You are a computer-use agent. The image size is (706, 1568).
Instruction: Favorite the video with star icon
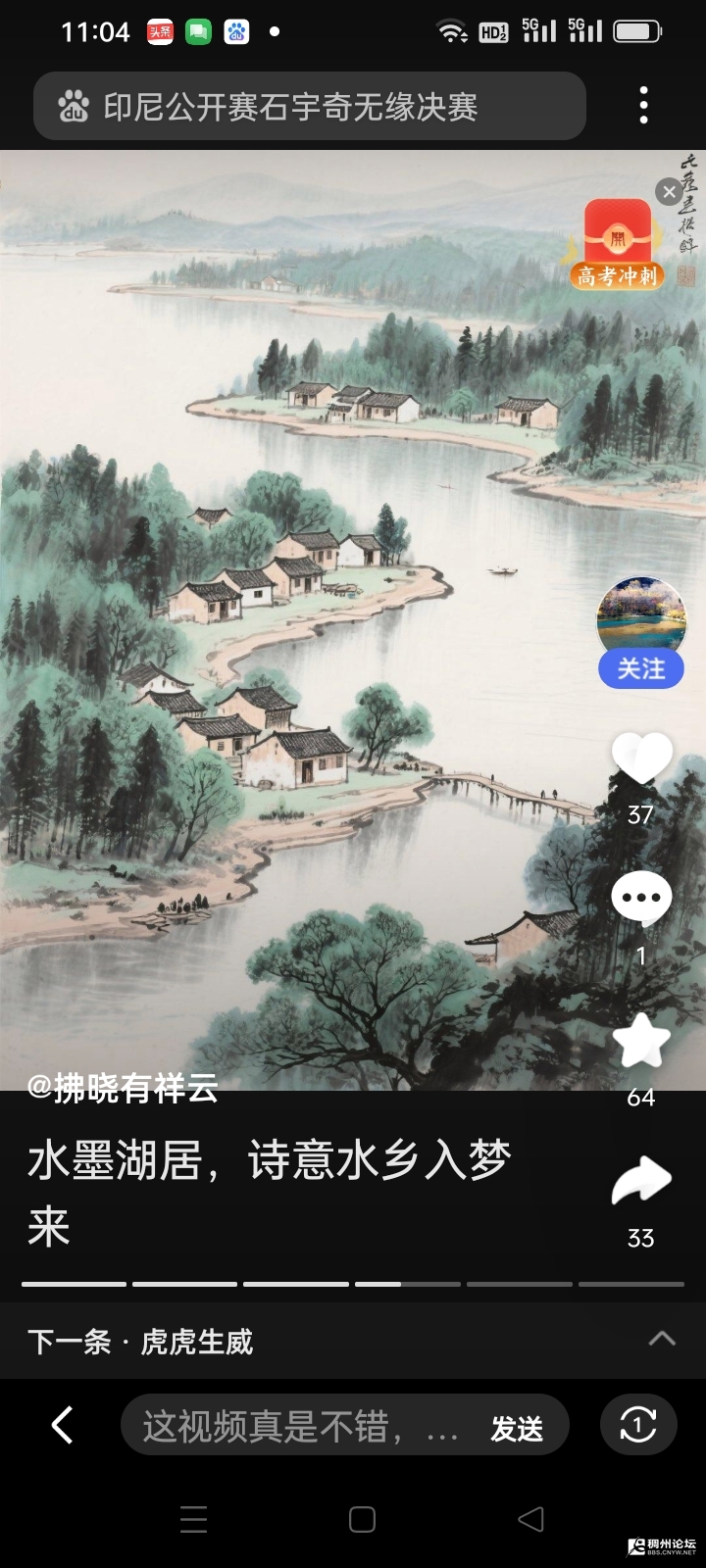pyautogui.click(x=641, y=1041)
